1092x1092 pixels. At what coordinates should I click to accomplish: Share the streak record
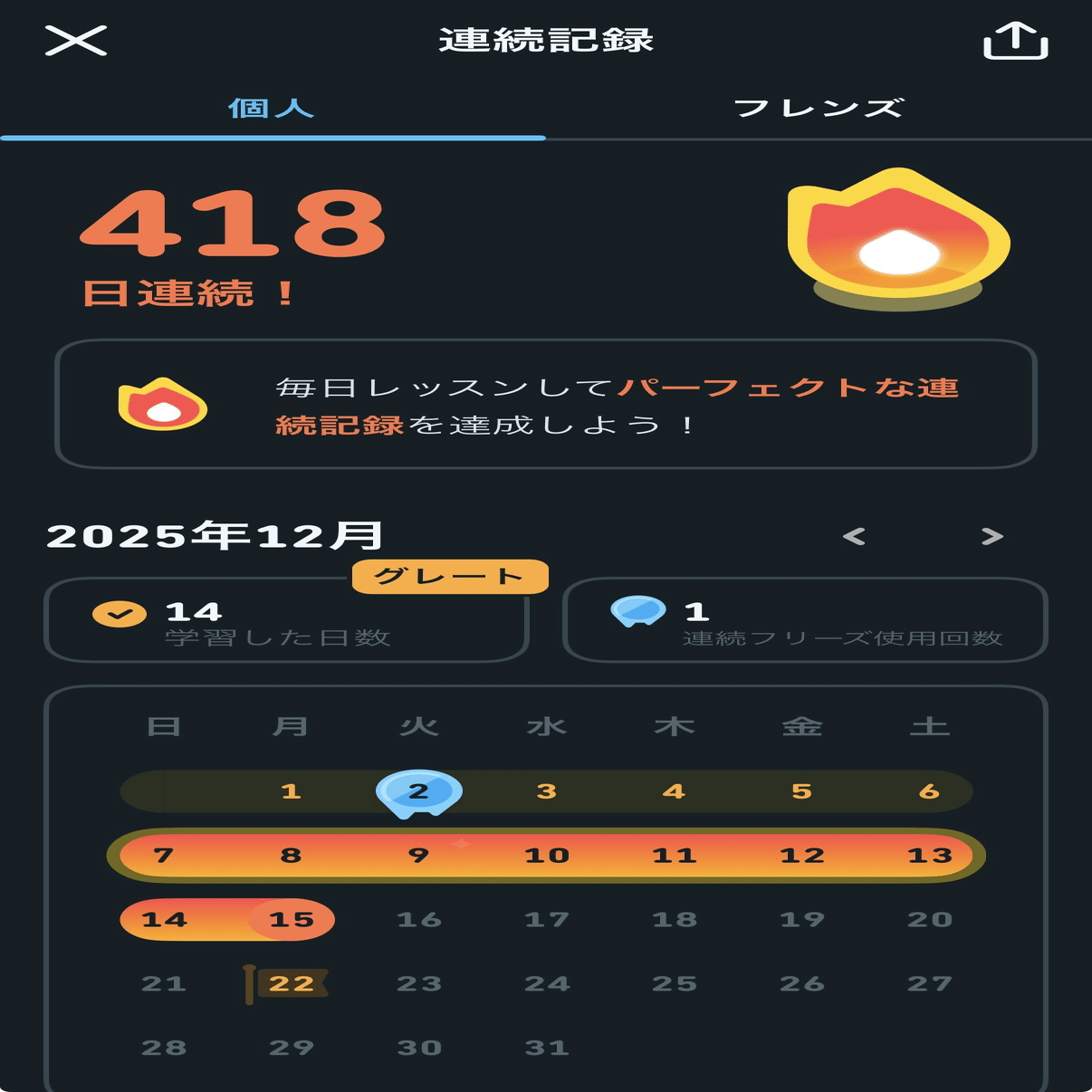[1015, 41]
